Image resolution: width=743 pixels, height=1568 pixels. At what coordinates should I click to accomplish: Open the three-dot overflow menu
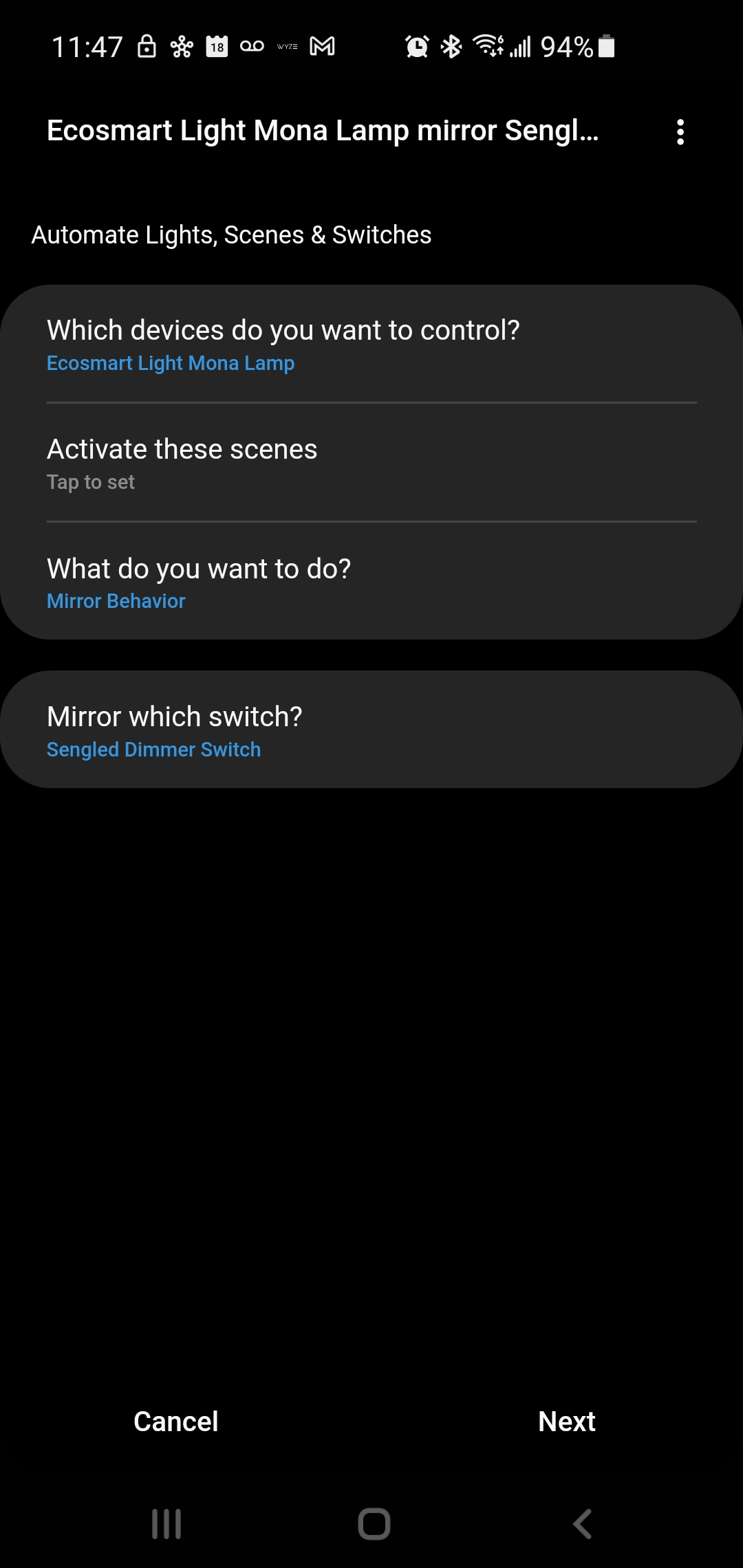pyautogui.click(x=680, y=132)
